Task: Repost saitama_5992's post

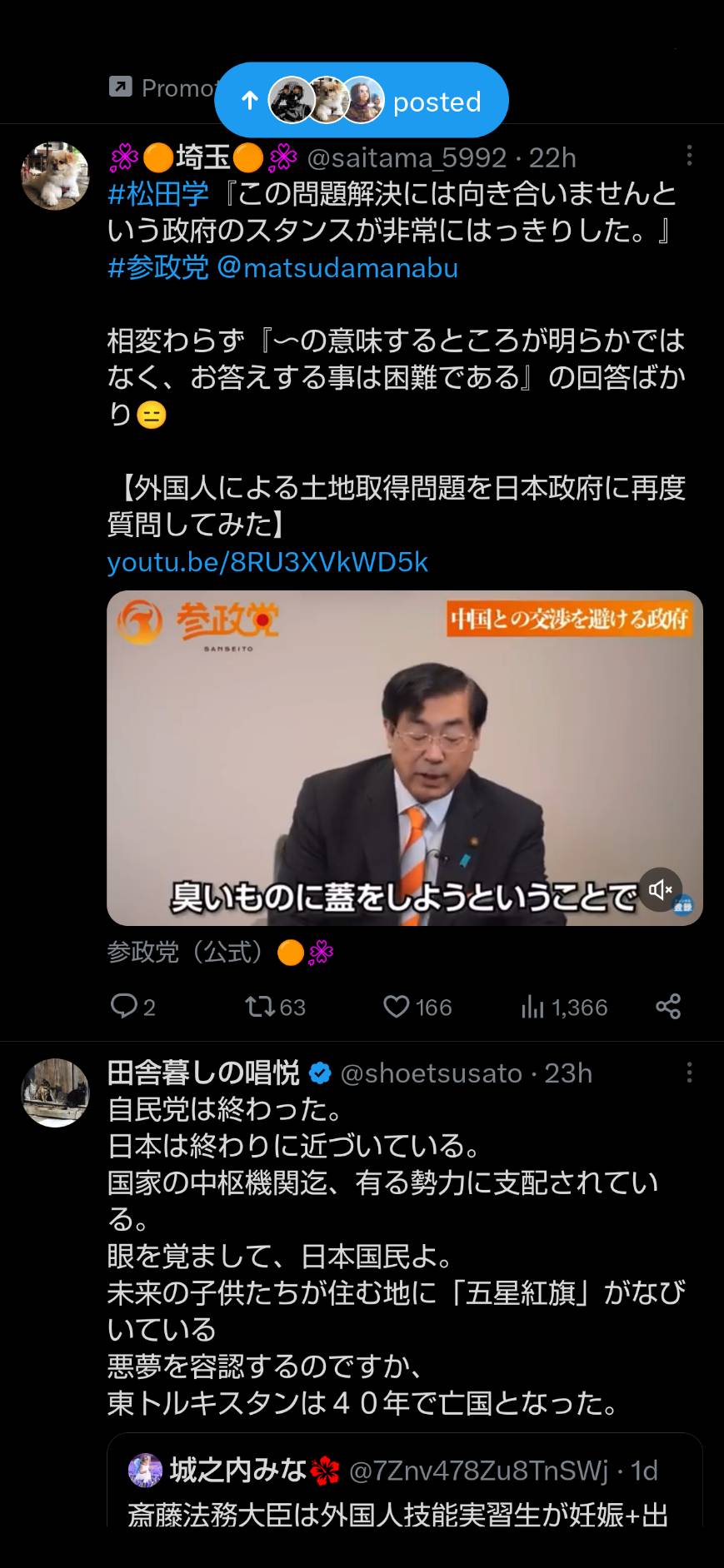Action: 276,1007
